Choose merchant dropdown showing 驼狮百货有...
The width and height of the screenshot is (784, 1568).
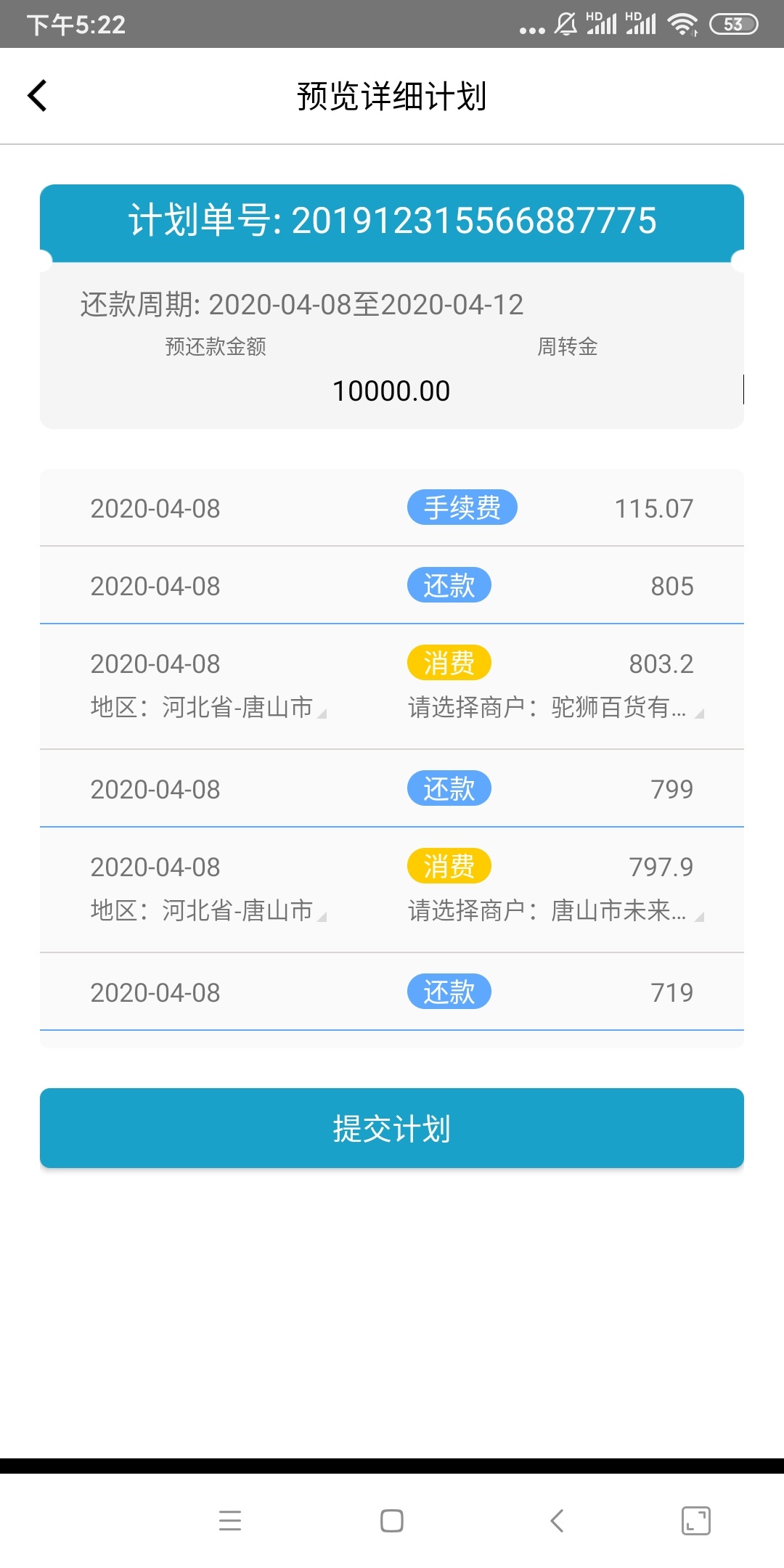[556, 707]
